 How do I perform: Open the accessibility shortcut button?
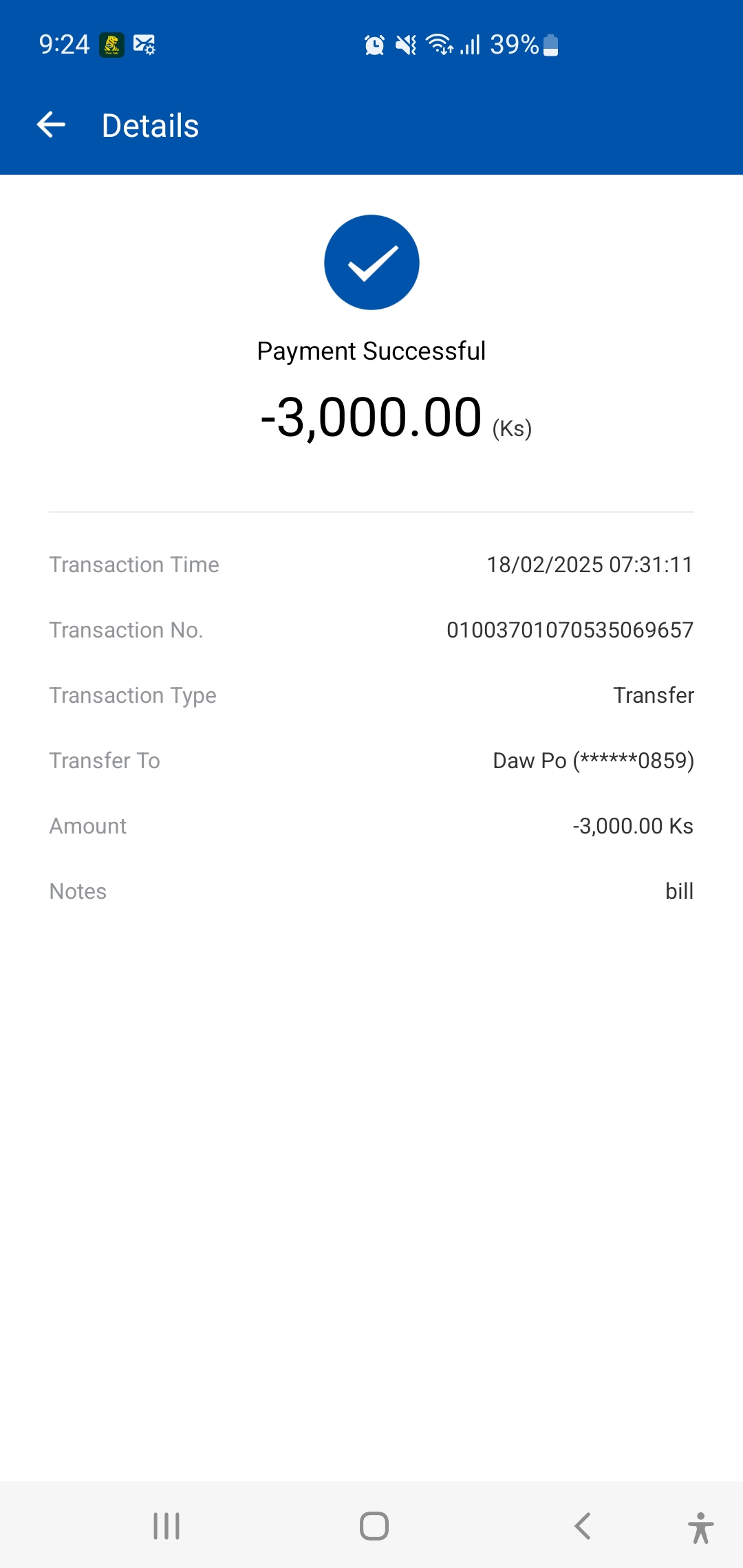(700, 1527)
